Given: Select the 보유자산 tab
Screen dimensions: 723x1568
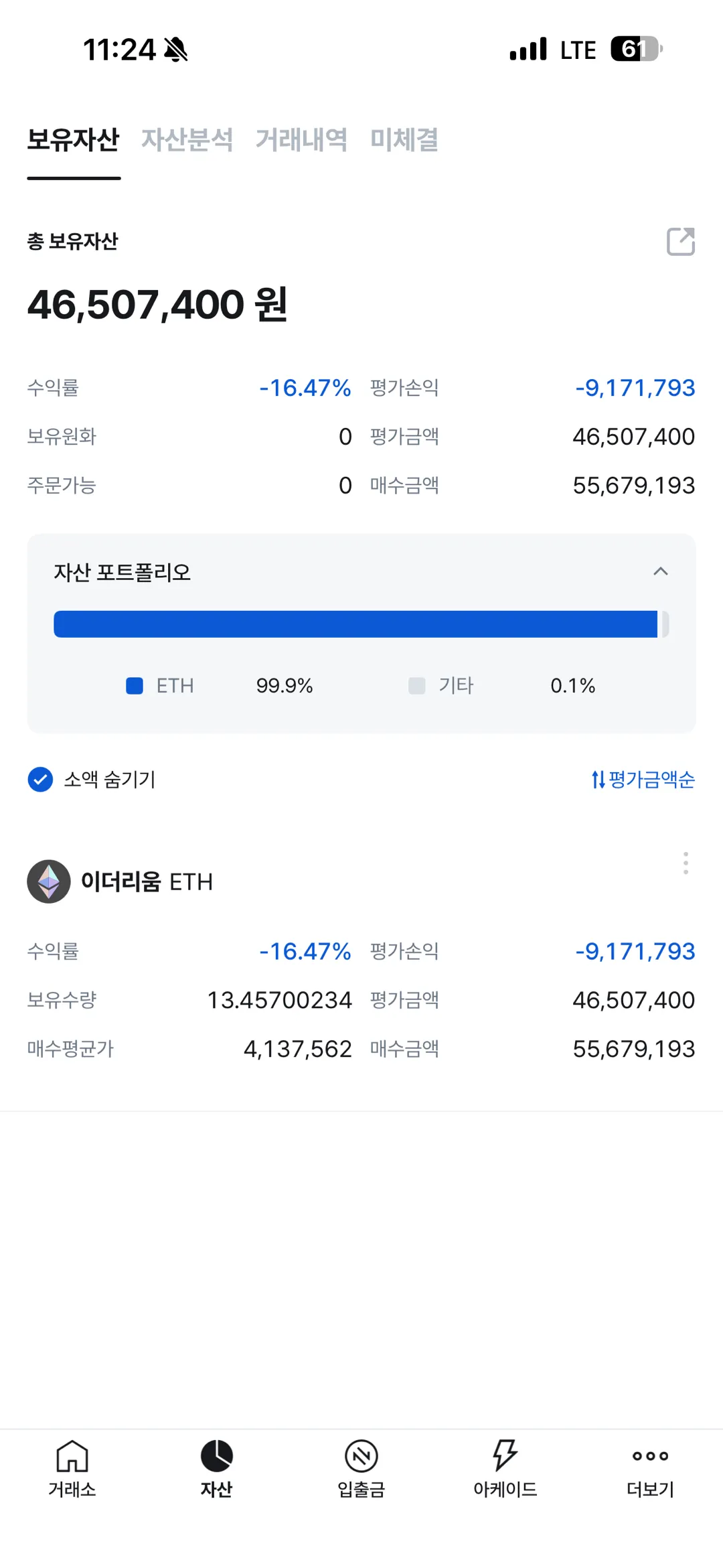Looking at the screenshot, I should tap(73, 140).
